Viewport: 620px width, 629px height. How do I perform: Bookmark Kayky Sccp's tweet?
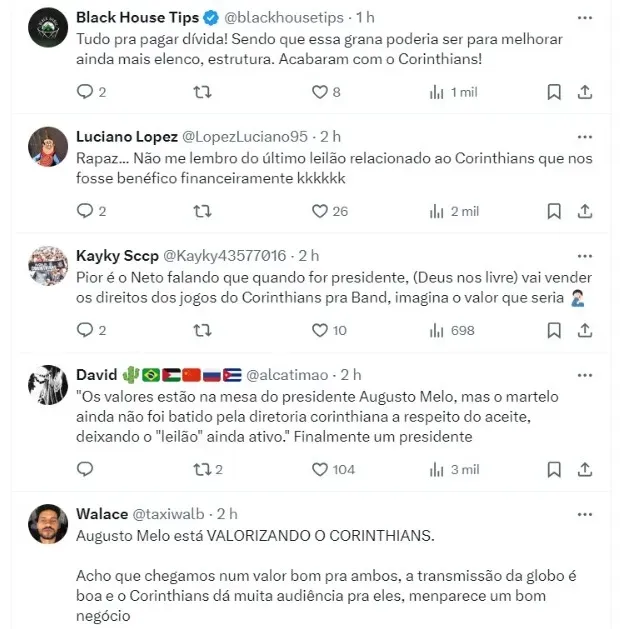coord(553,330)
